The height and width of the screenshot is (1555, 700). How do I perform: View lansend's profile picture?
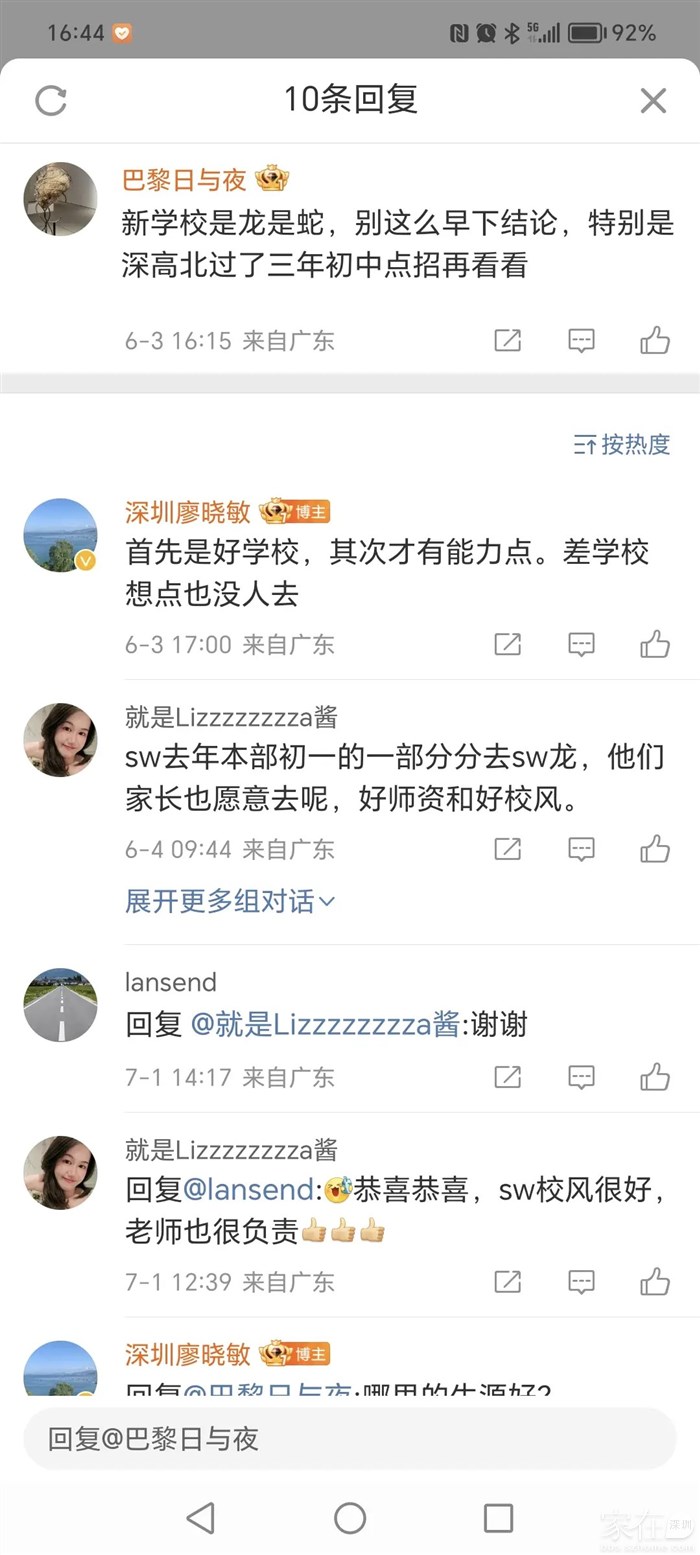tap(60, 1005)
